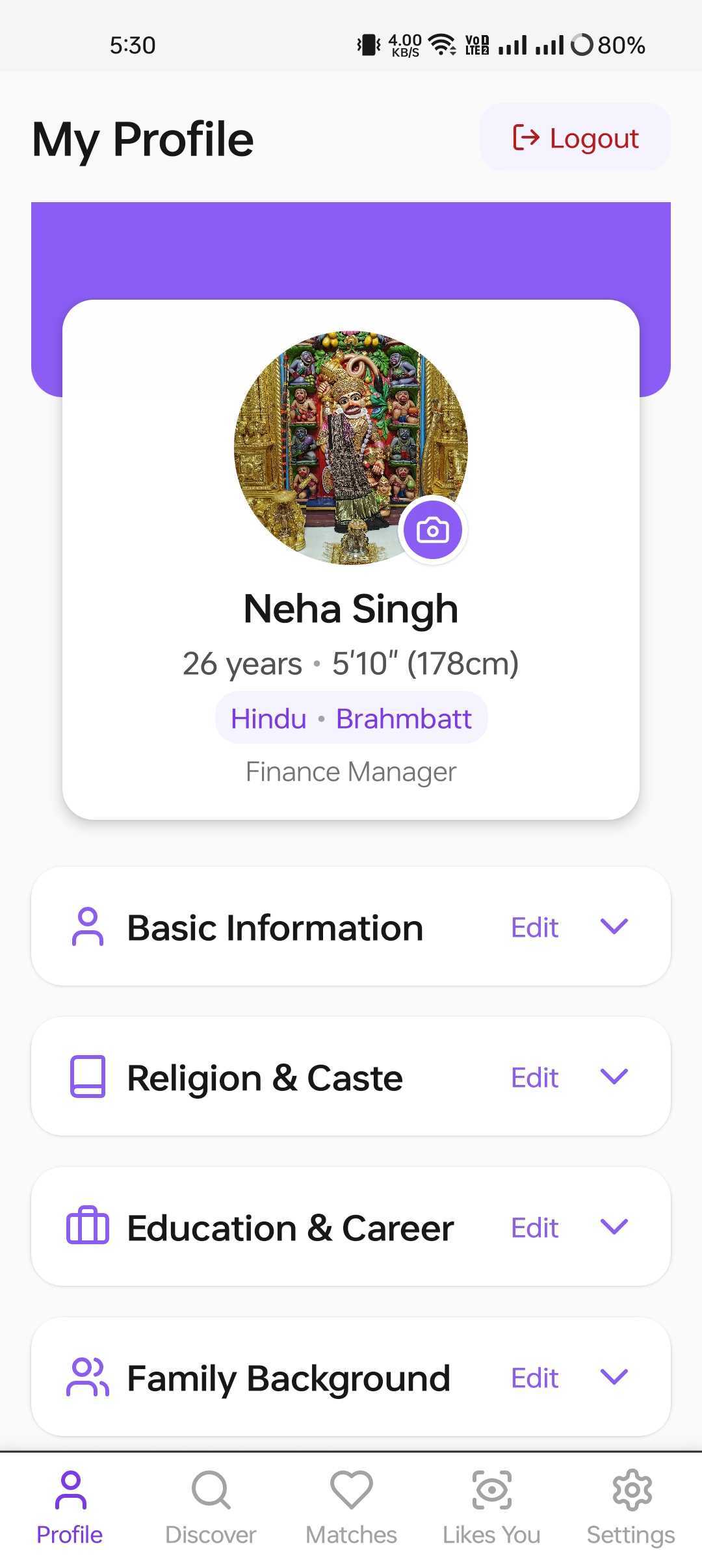
Task: Click the briefcase icon beside Education & Career
Action: click(88, 1227)
